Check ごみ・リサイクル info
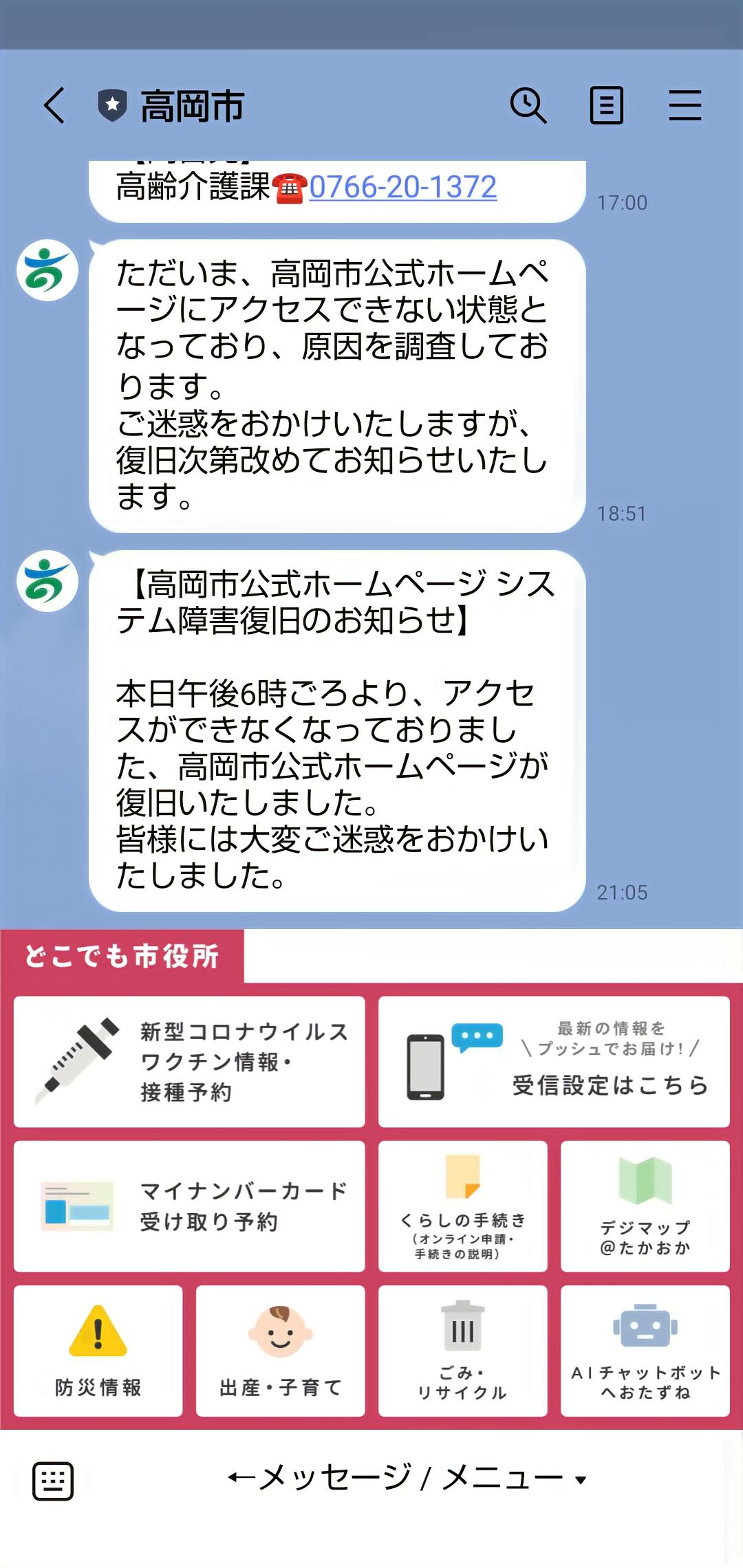743x1568 pixels. (462, 1351)
